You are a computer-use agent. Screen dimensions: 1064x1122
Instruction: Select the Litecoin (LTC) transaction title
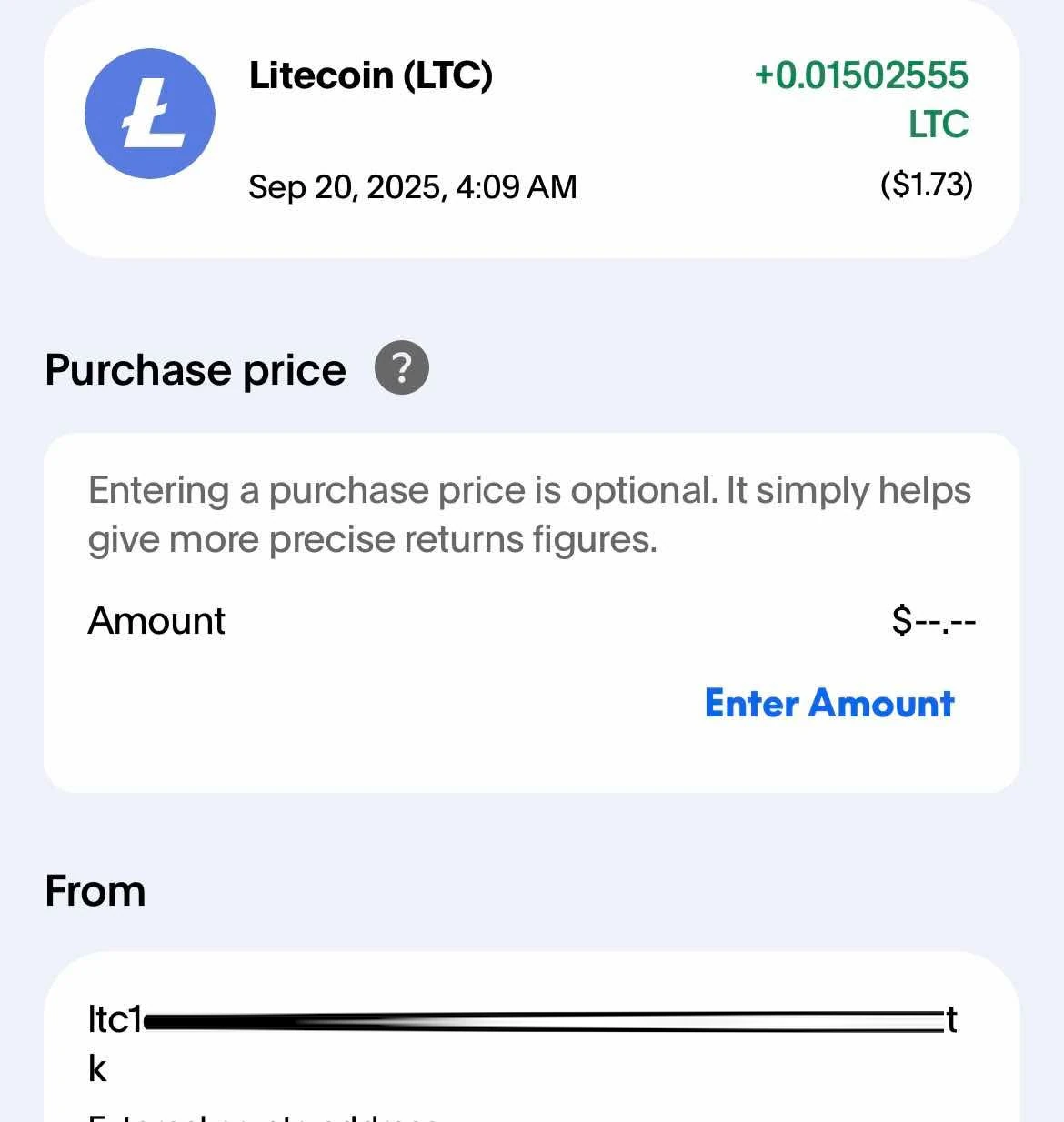click(x=371, y=76)
